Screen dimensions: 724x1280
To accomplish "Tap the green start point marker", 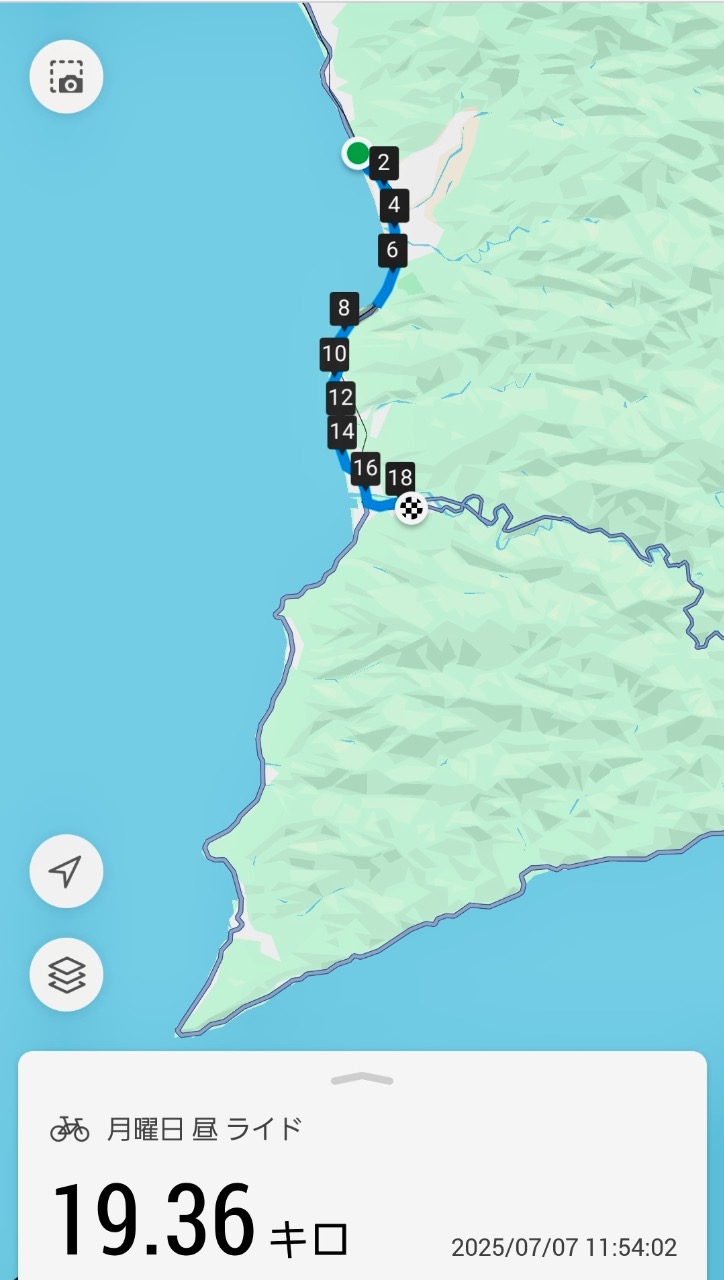I will click(357, 153).
